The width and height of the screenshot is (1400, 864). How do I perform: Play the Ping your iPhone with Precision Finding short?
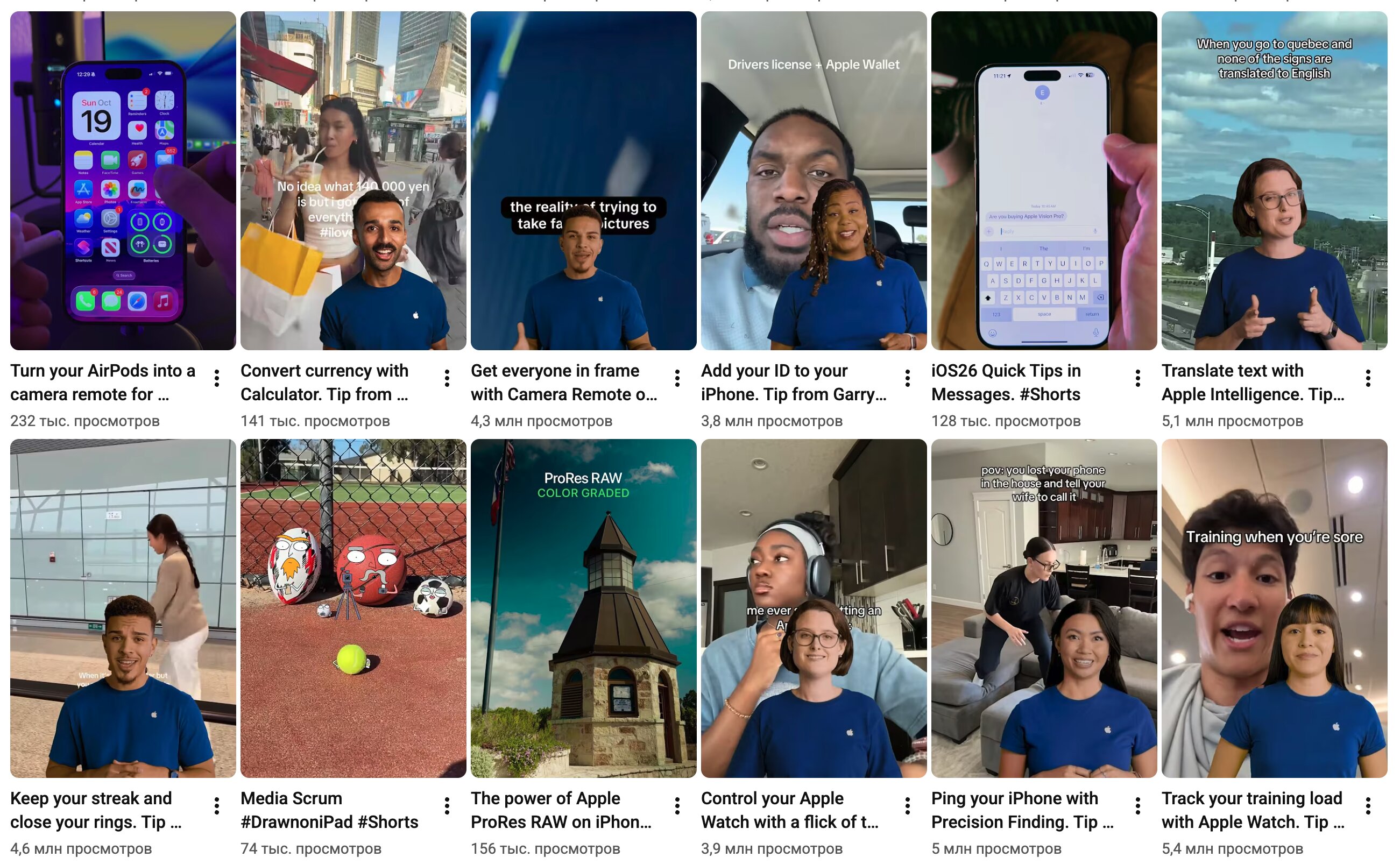(1044, 608)
